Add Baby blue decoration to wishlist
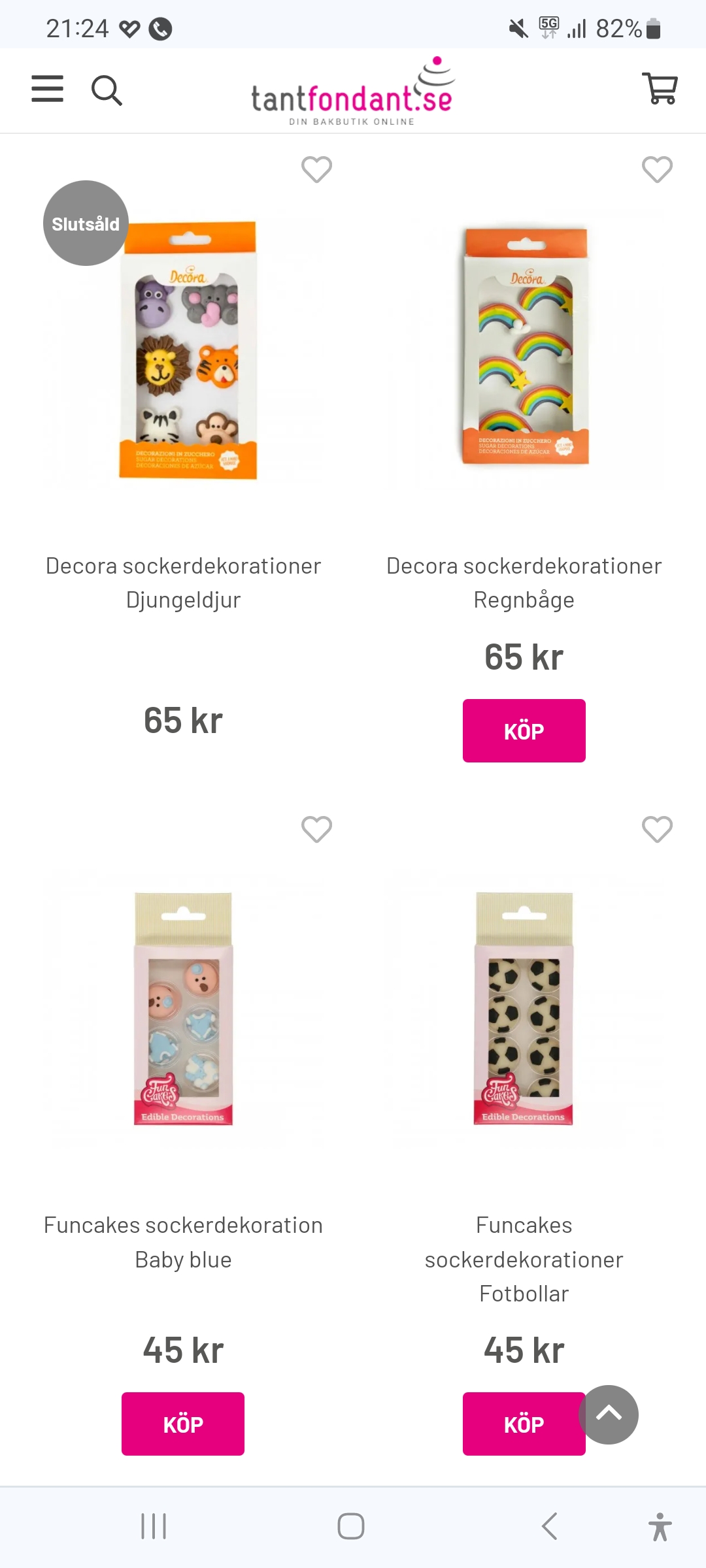This screenshot has height=1568, width=706. pos(316,830)
